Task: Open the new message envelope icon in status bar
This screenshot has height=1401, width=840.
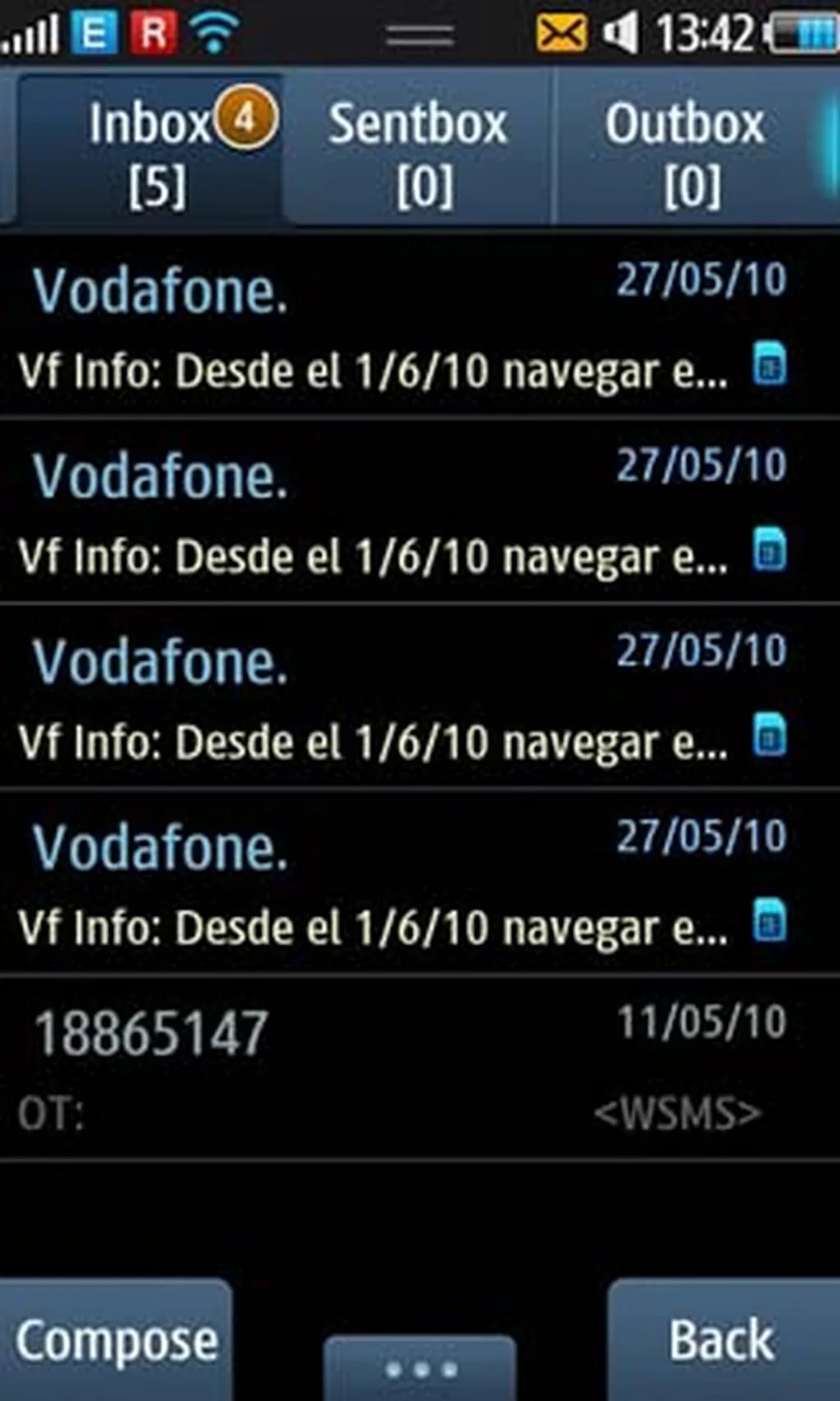Action: (x=560, y=31)
